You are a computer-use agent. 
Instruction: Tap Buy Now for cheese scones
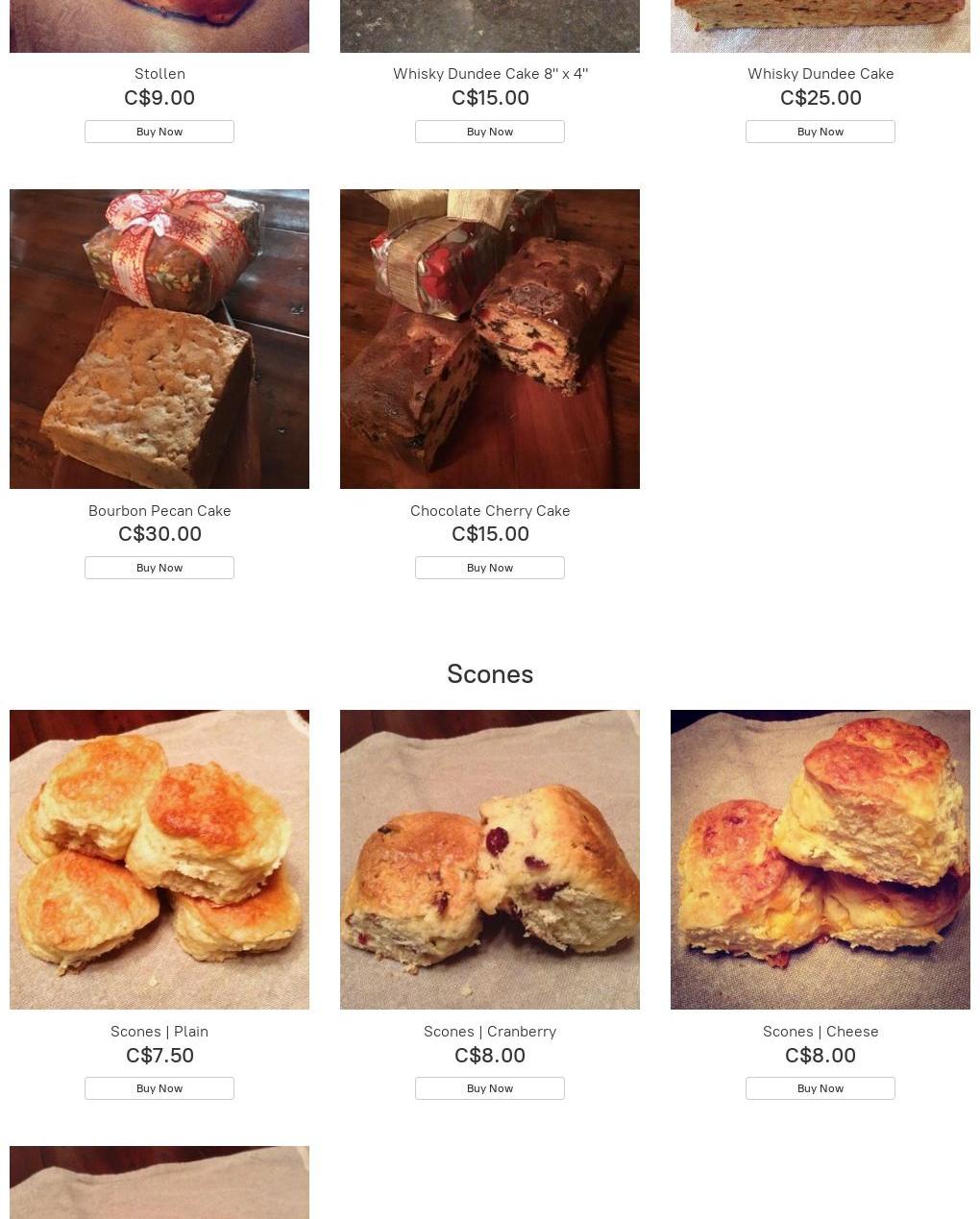click(x=821, y=1088)
